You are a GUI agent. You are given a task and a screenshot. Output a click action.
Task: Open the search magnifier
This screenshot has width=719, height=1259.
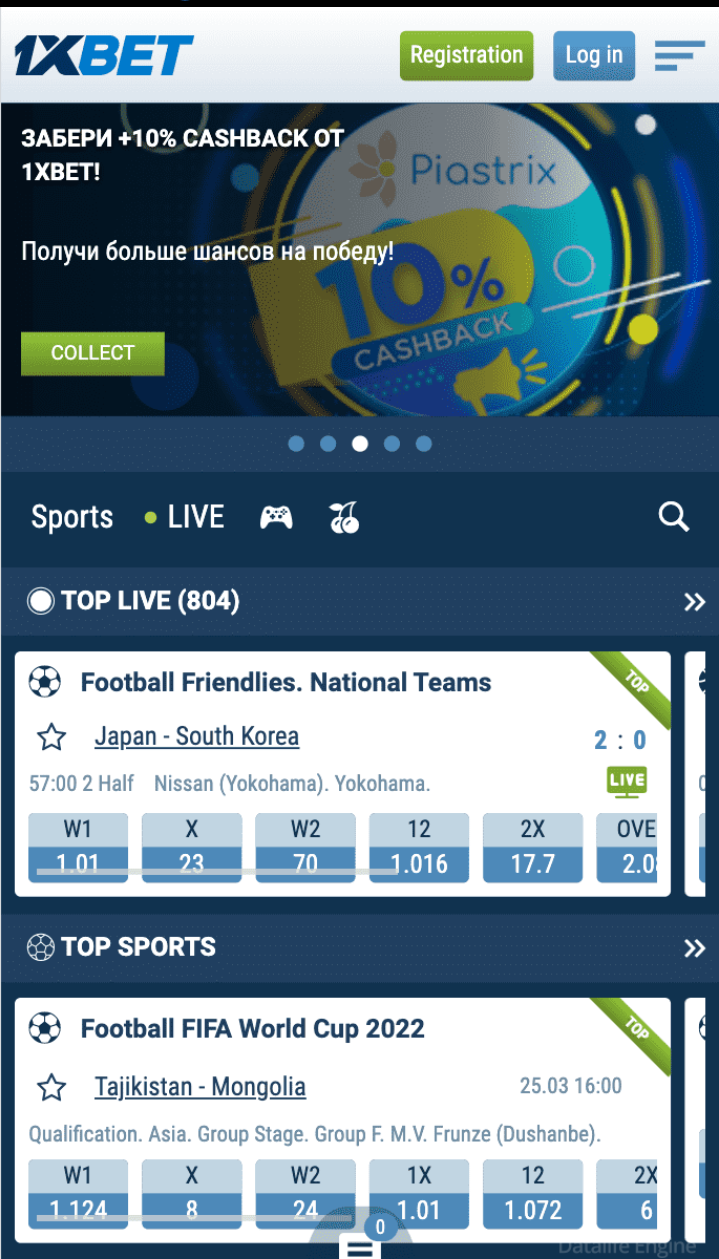673,517
